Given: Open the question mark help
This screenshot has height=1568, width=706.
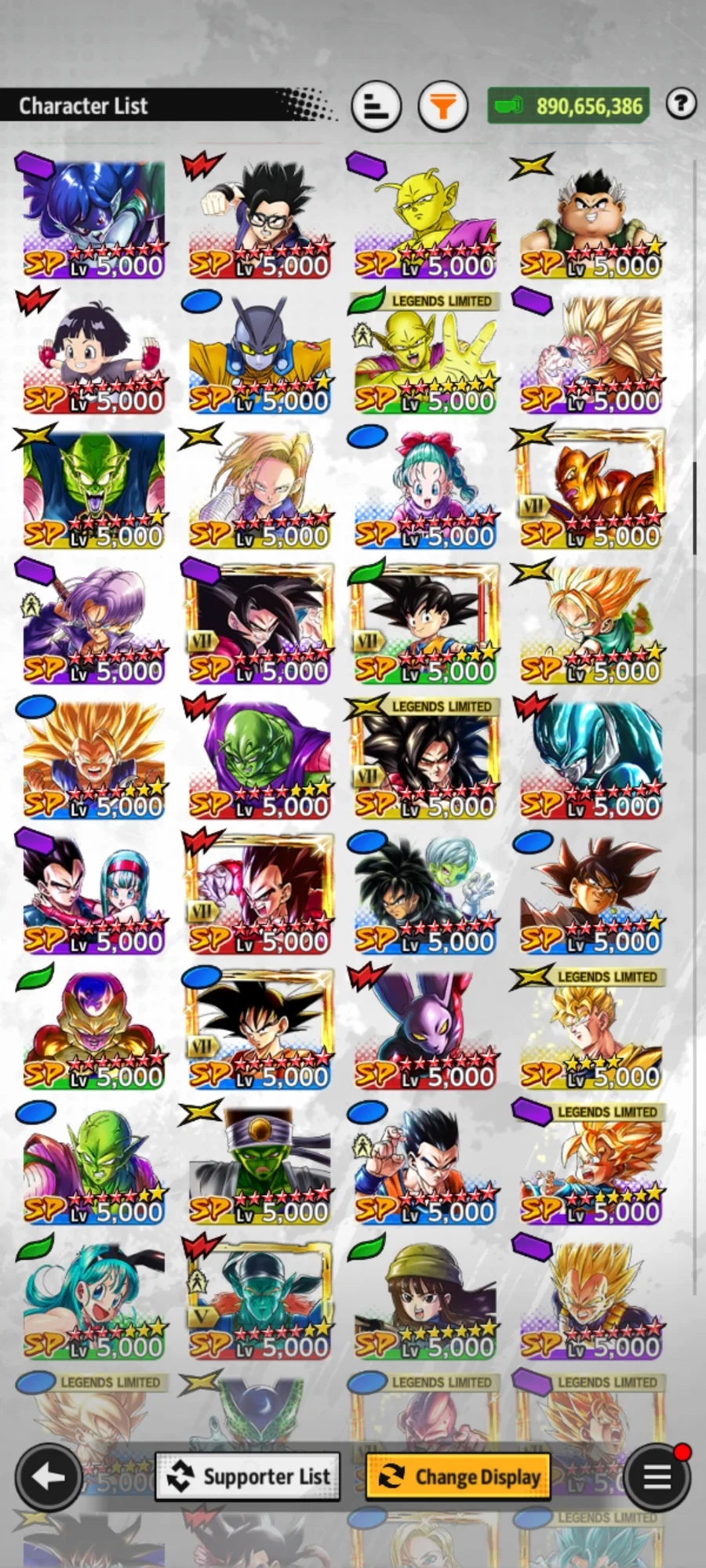Looking at the screenshot, I should (681, 103).
